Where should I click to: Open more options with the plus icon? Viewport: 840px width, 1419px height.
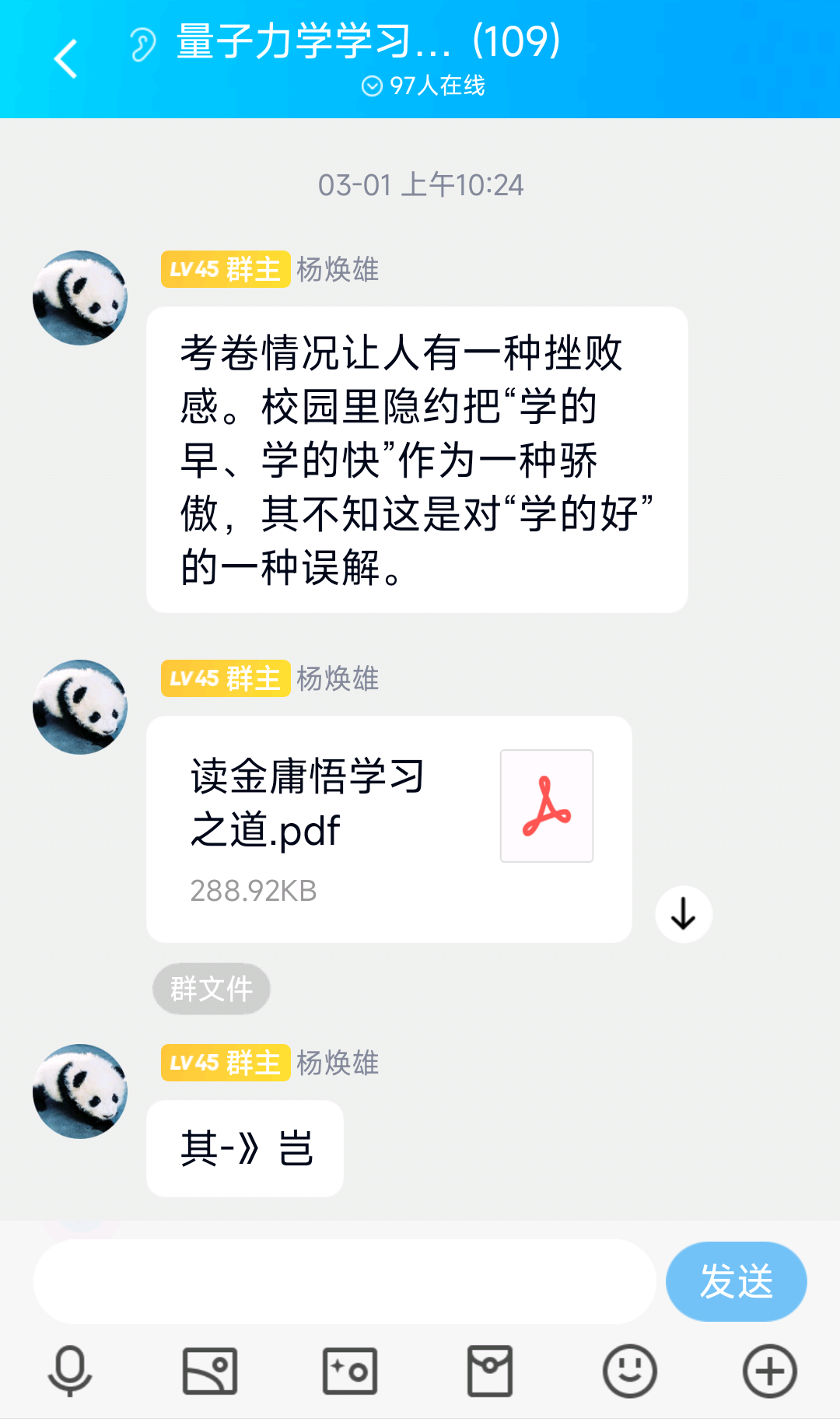(770, 1371)
